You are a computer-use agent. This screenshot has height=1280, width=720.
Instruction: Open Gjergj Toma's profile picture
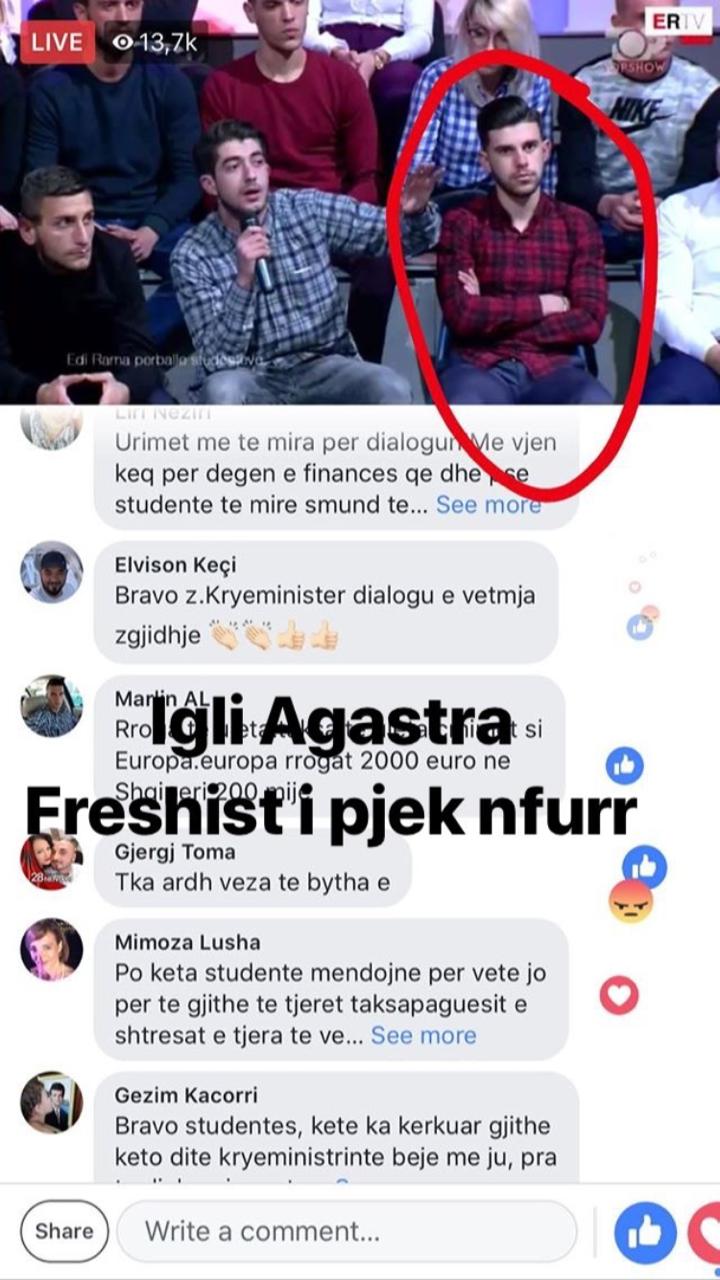(x=51, y=860)
